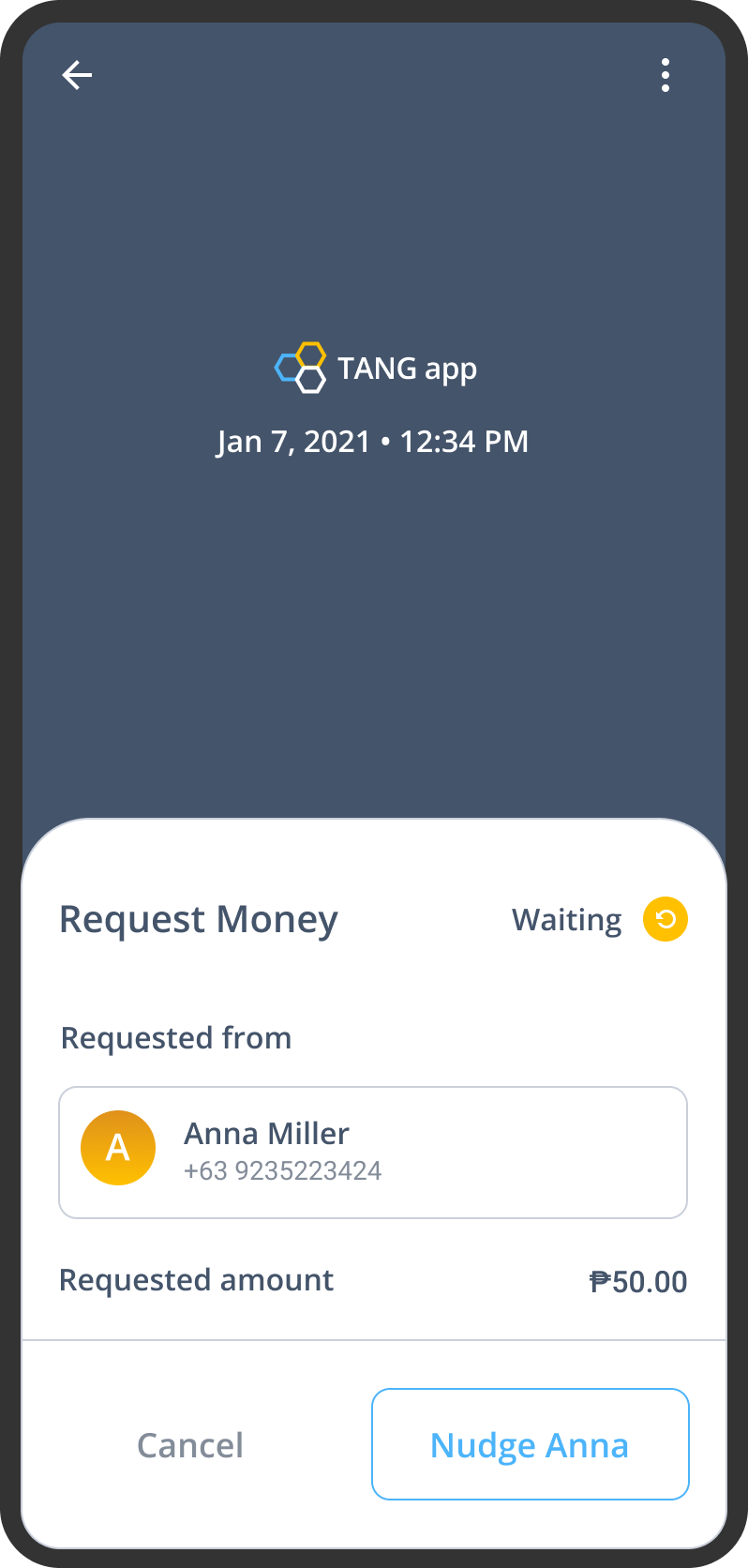Viewport: 748px width, 1568px height.
Task: Open Anna Miller's contact card
Action: click(x=373, y=1153)
